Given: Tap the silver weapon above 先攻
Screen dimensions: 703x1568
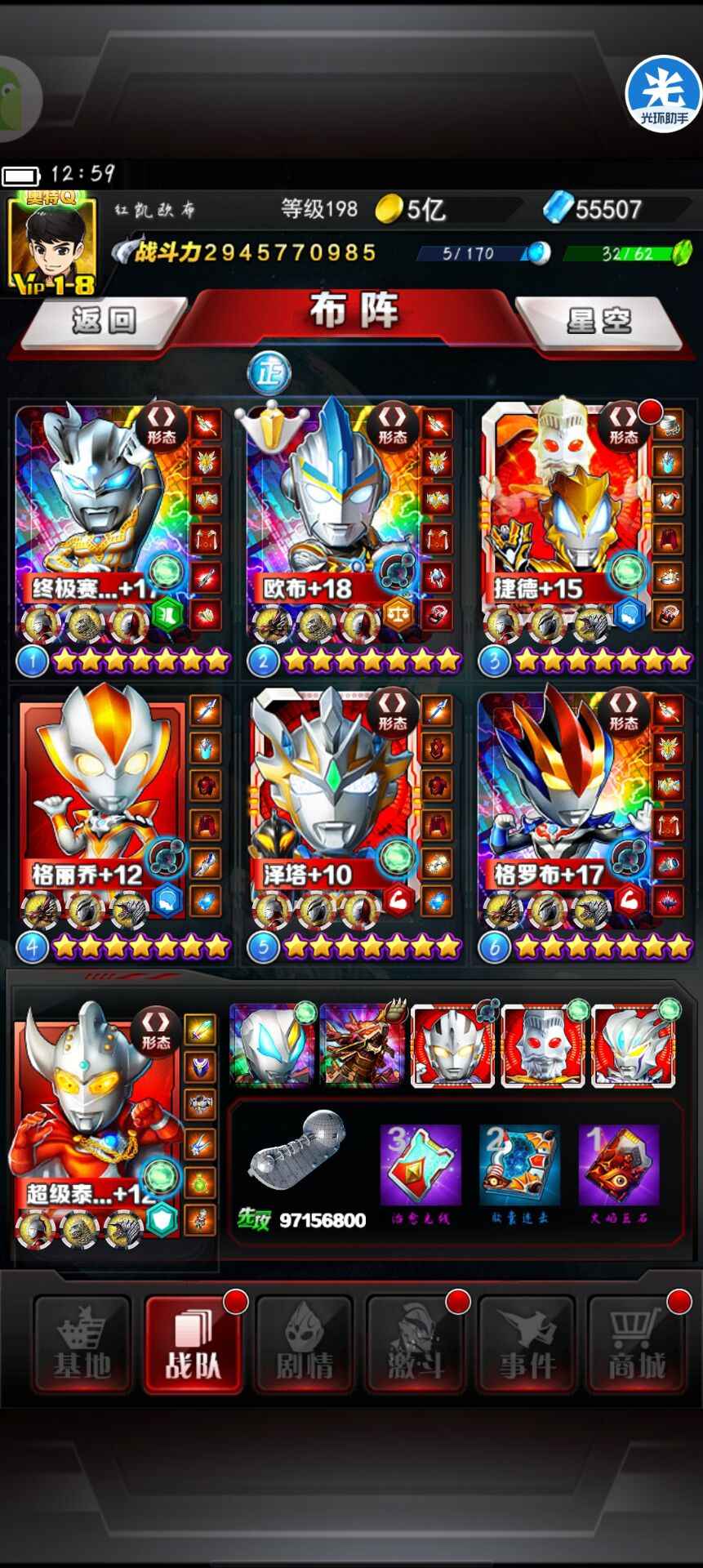Looking at the screenshot, I should (298, 1150).
